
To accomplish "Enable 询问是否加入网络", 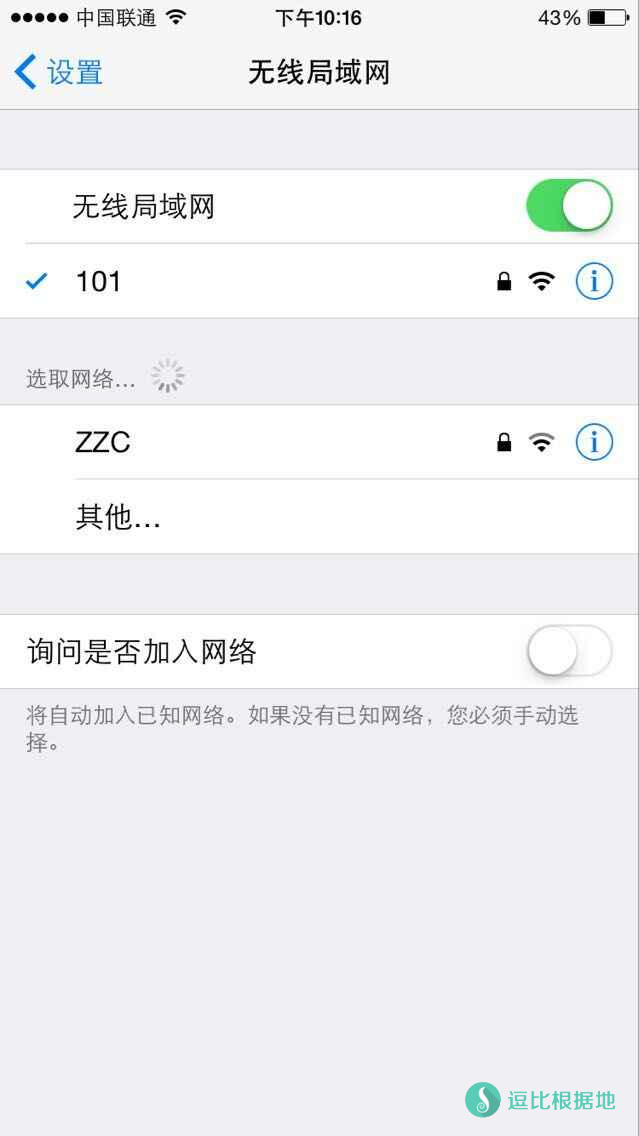I will (568, 652).
